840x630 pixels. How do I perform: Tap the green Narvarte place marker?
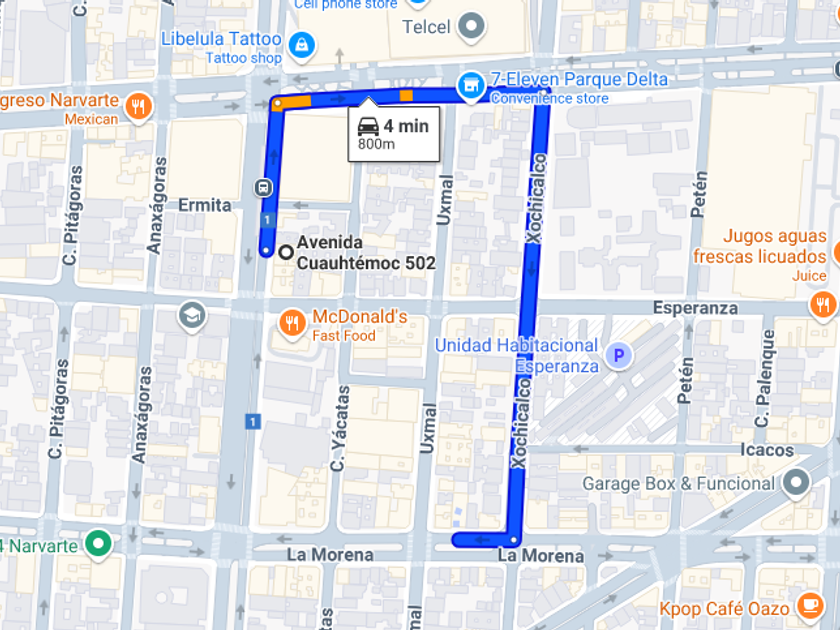(x=99, y=545)
